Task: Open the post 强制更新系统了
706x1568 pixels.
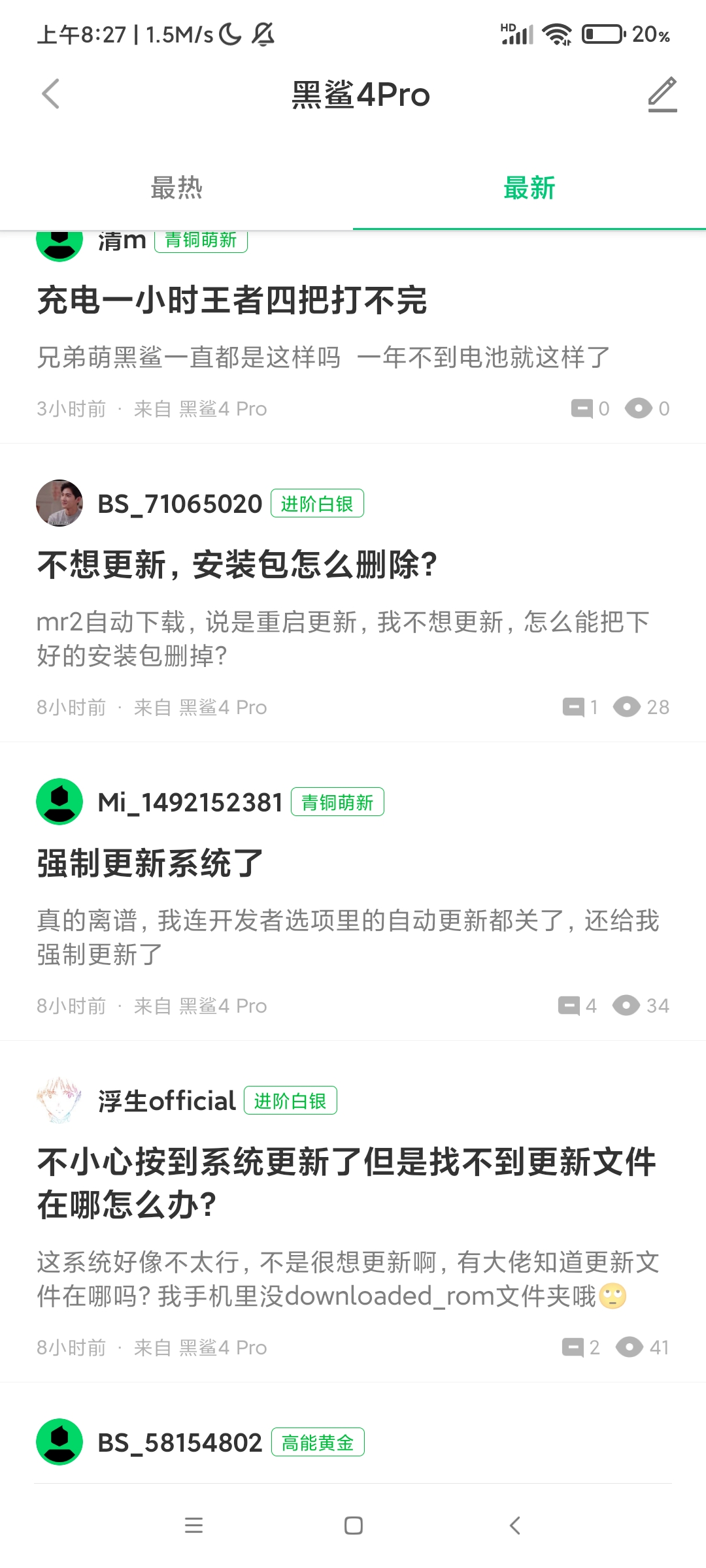Action: point(150,863)
